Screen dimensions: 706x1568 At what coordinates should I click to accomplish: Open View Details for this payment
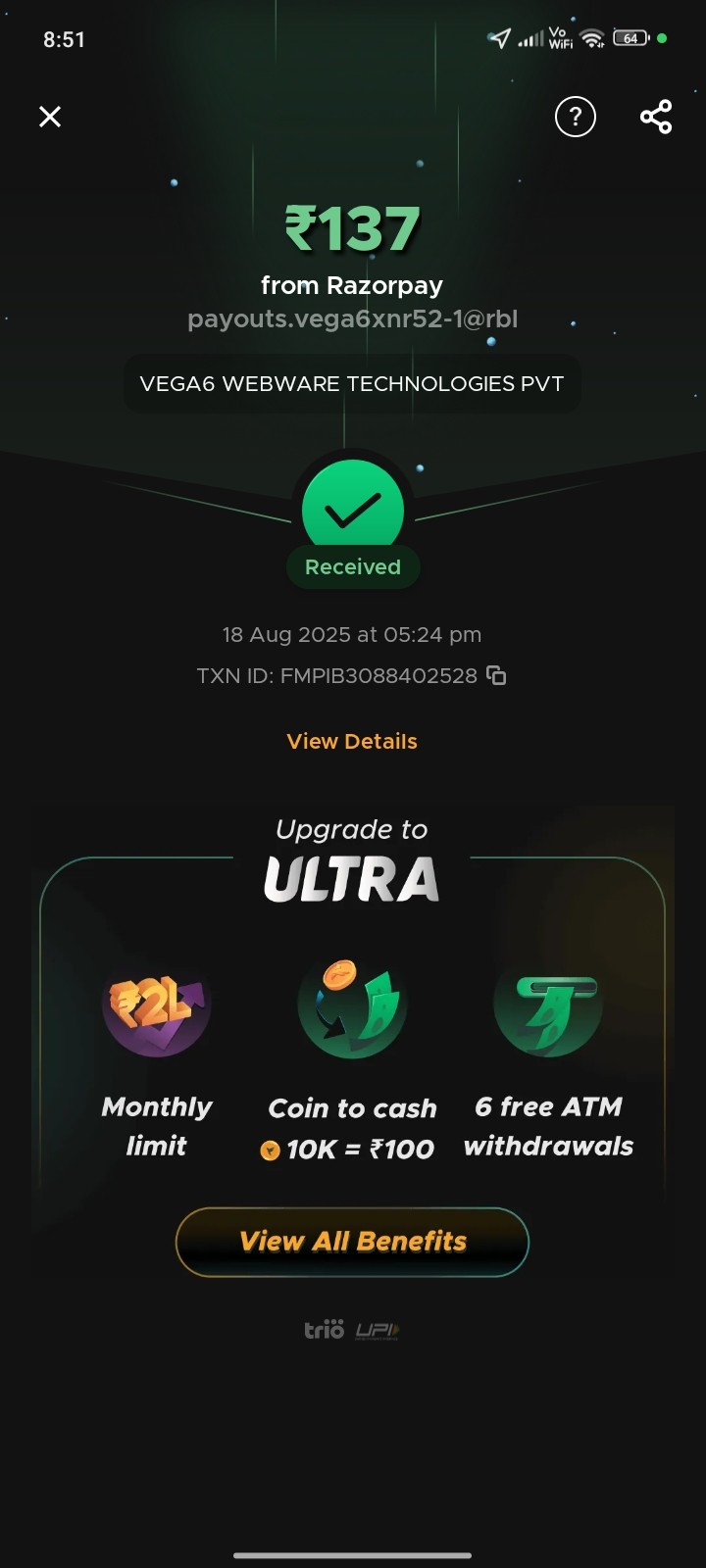point(352,742)
